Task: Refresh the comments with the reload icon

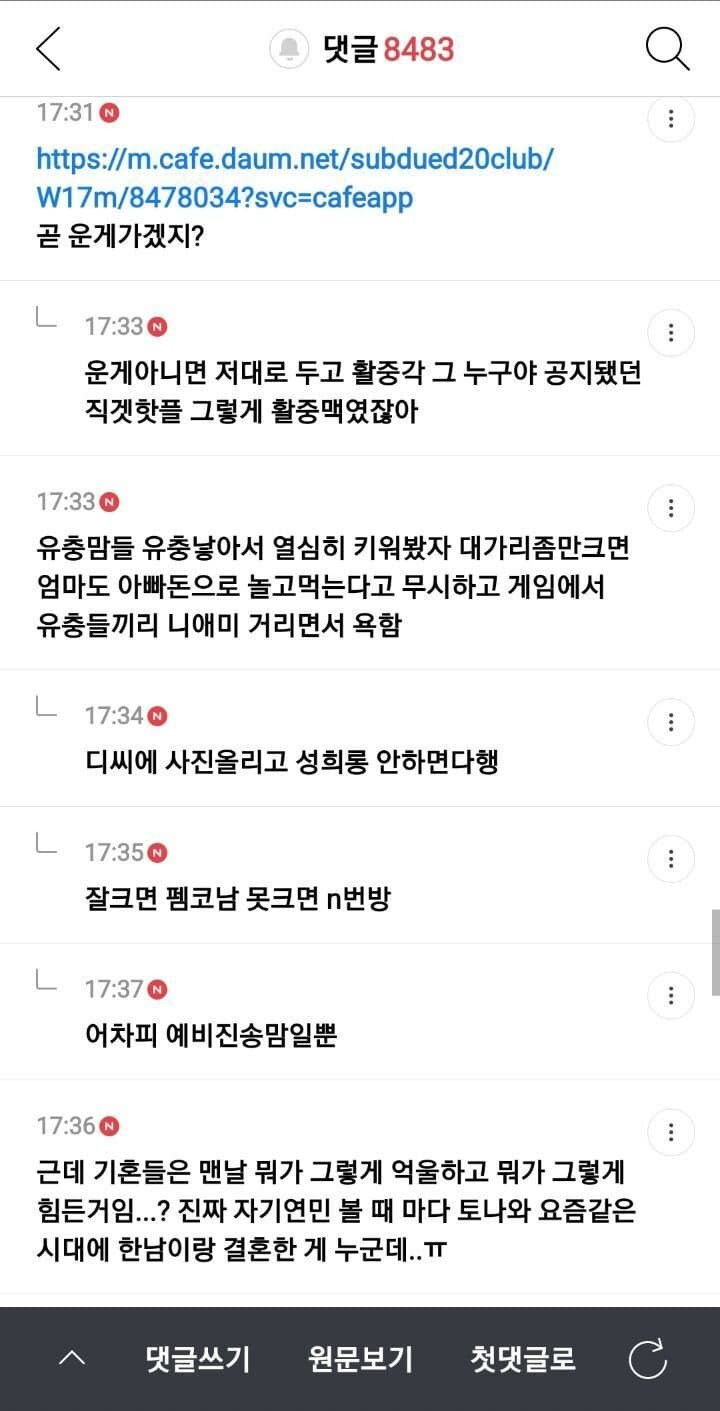Action: 647,1359
